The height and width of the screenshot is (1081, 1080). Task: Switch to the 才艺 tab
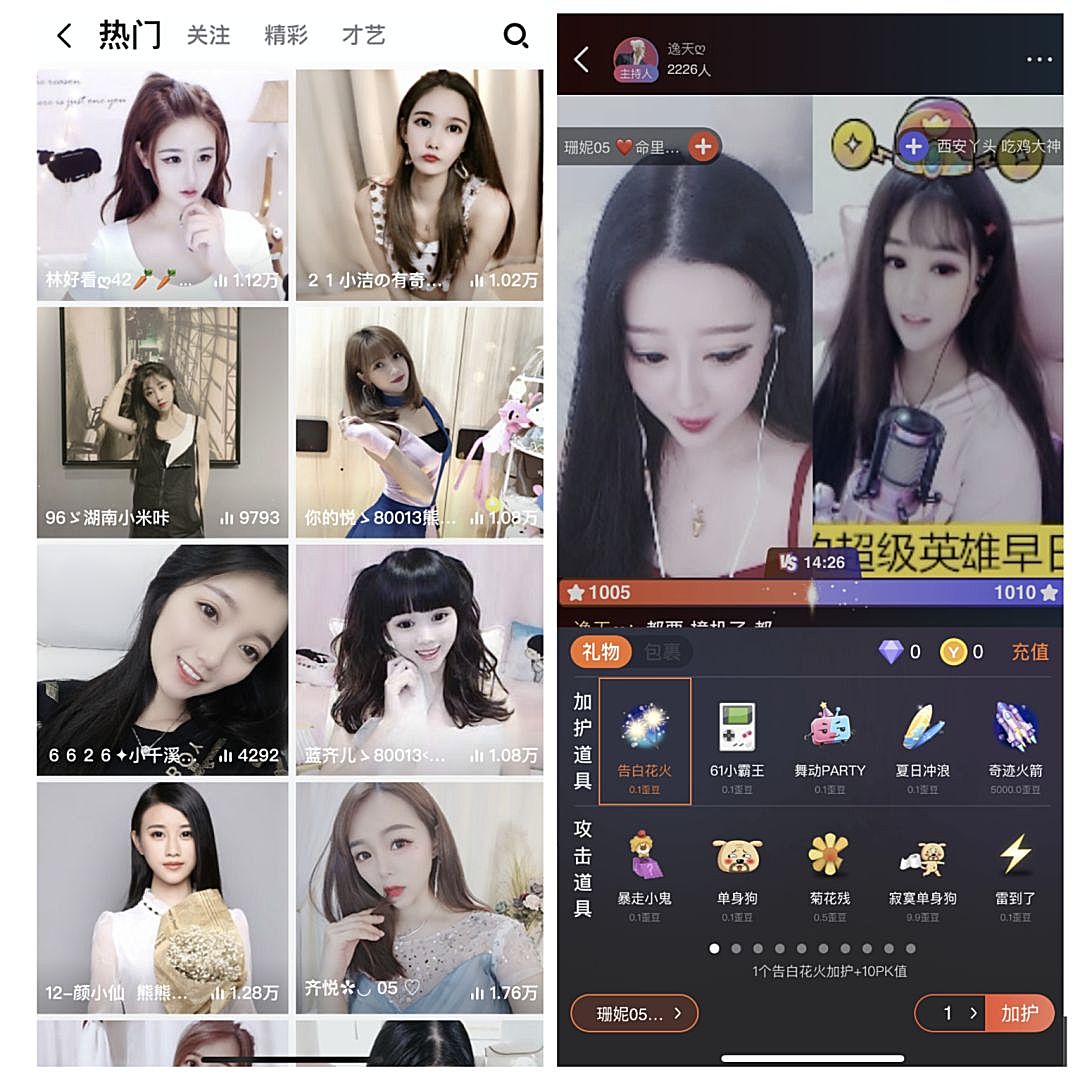click(363, 36)
